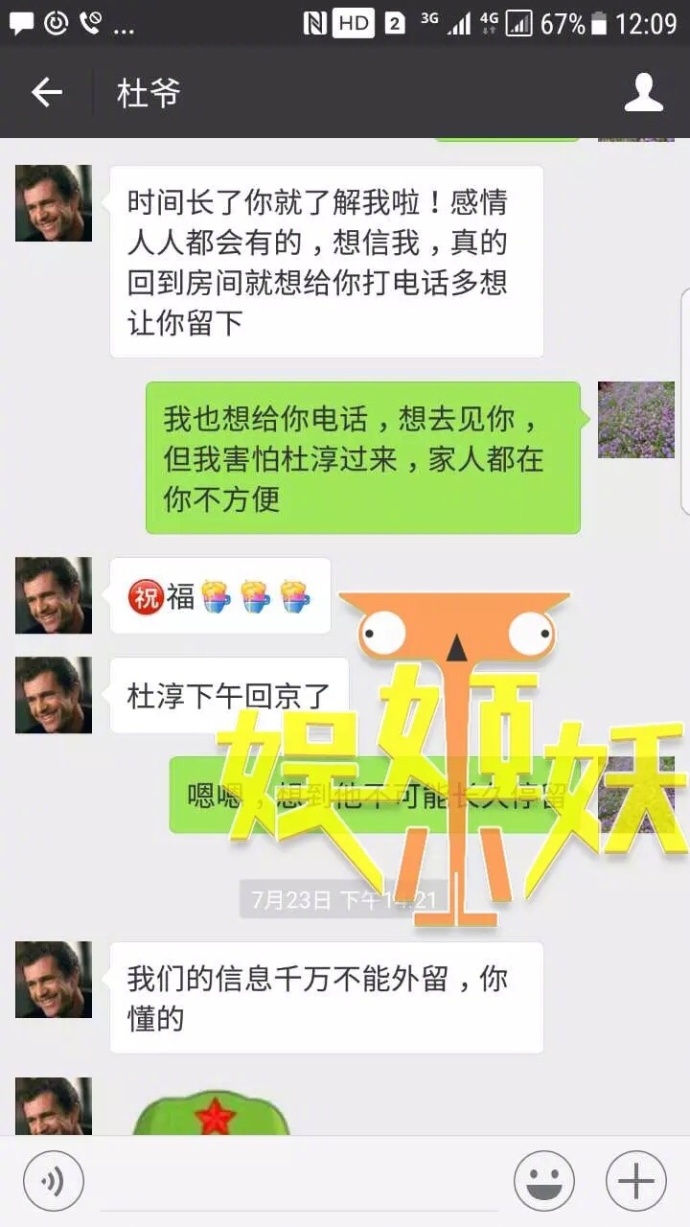Open chat details via the profile icon
The height and width of the screenshot is (1227, 690).
(644, 93)
